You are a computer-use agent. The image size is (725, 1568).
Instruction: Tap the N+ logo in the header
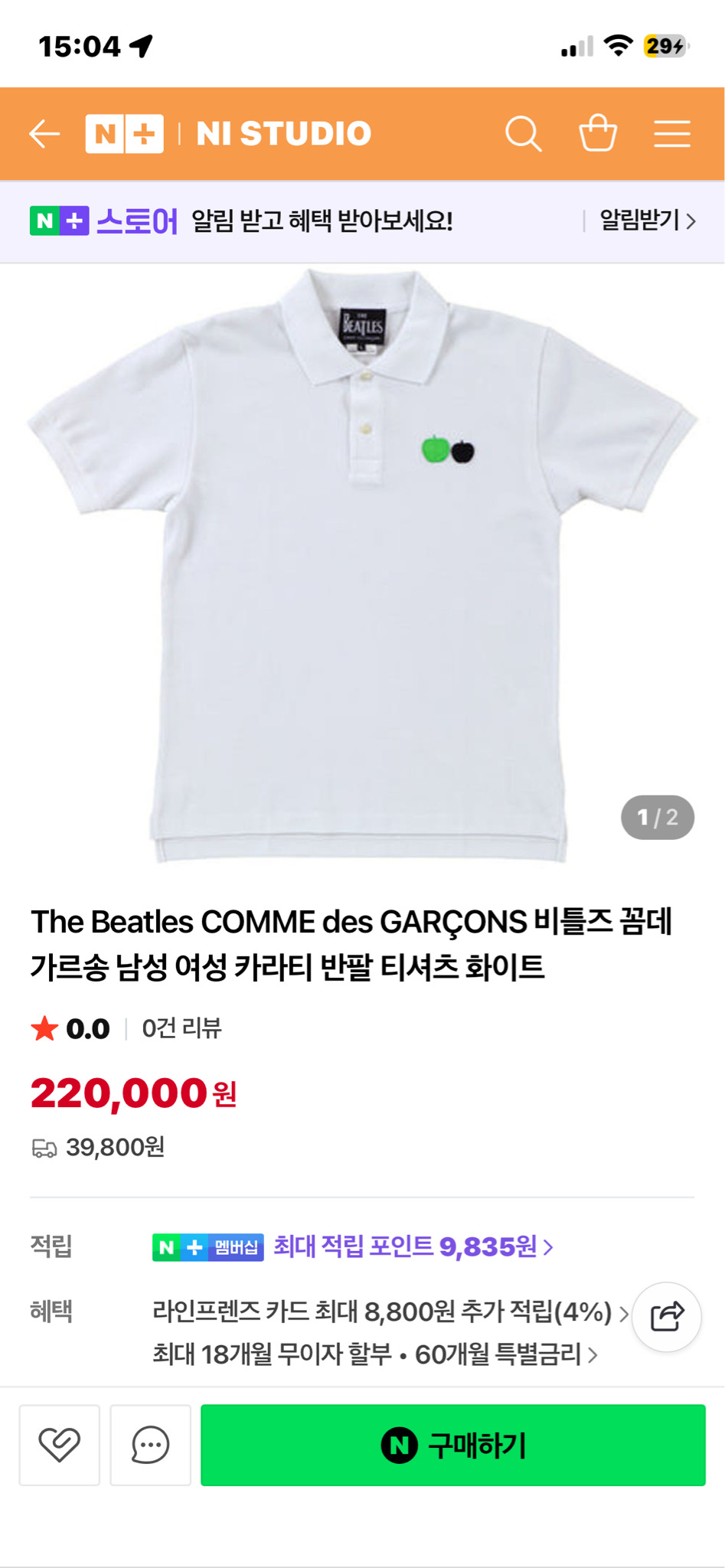(126, 132)
